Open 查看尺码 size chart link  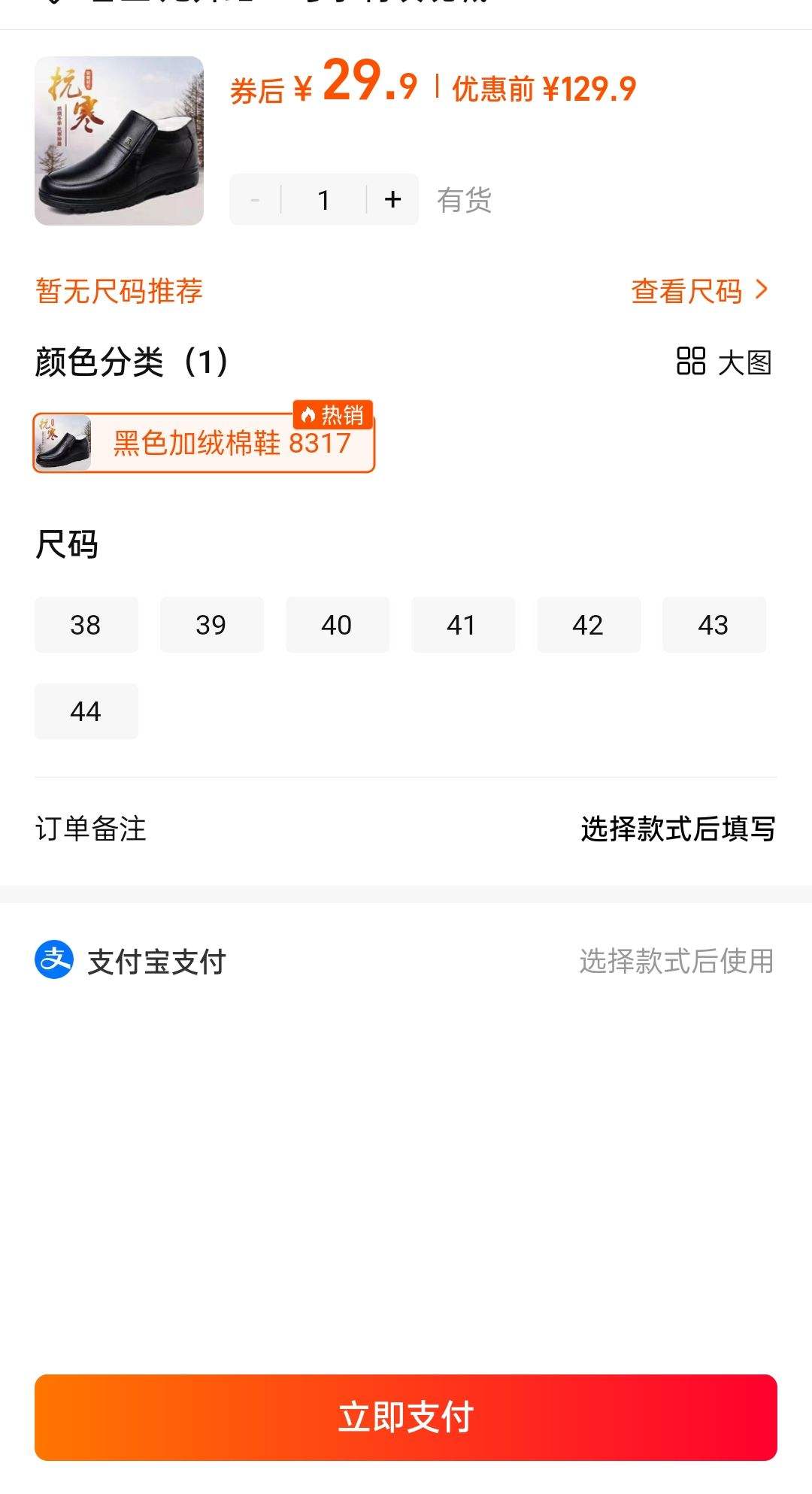[699, 291]
